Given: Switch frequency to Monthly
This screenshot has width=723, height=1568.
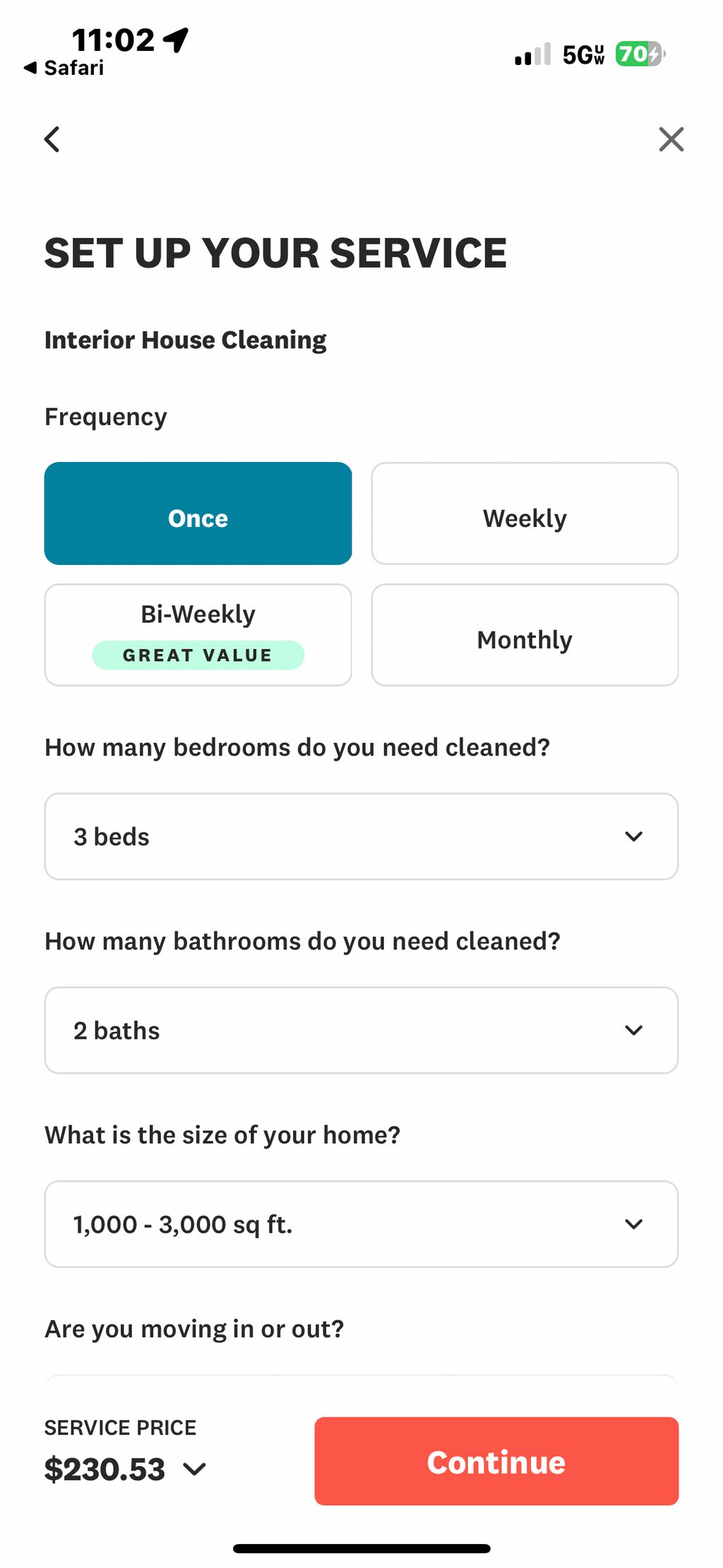Looking at the screenshot, I should [x=525, y=634].
